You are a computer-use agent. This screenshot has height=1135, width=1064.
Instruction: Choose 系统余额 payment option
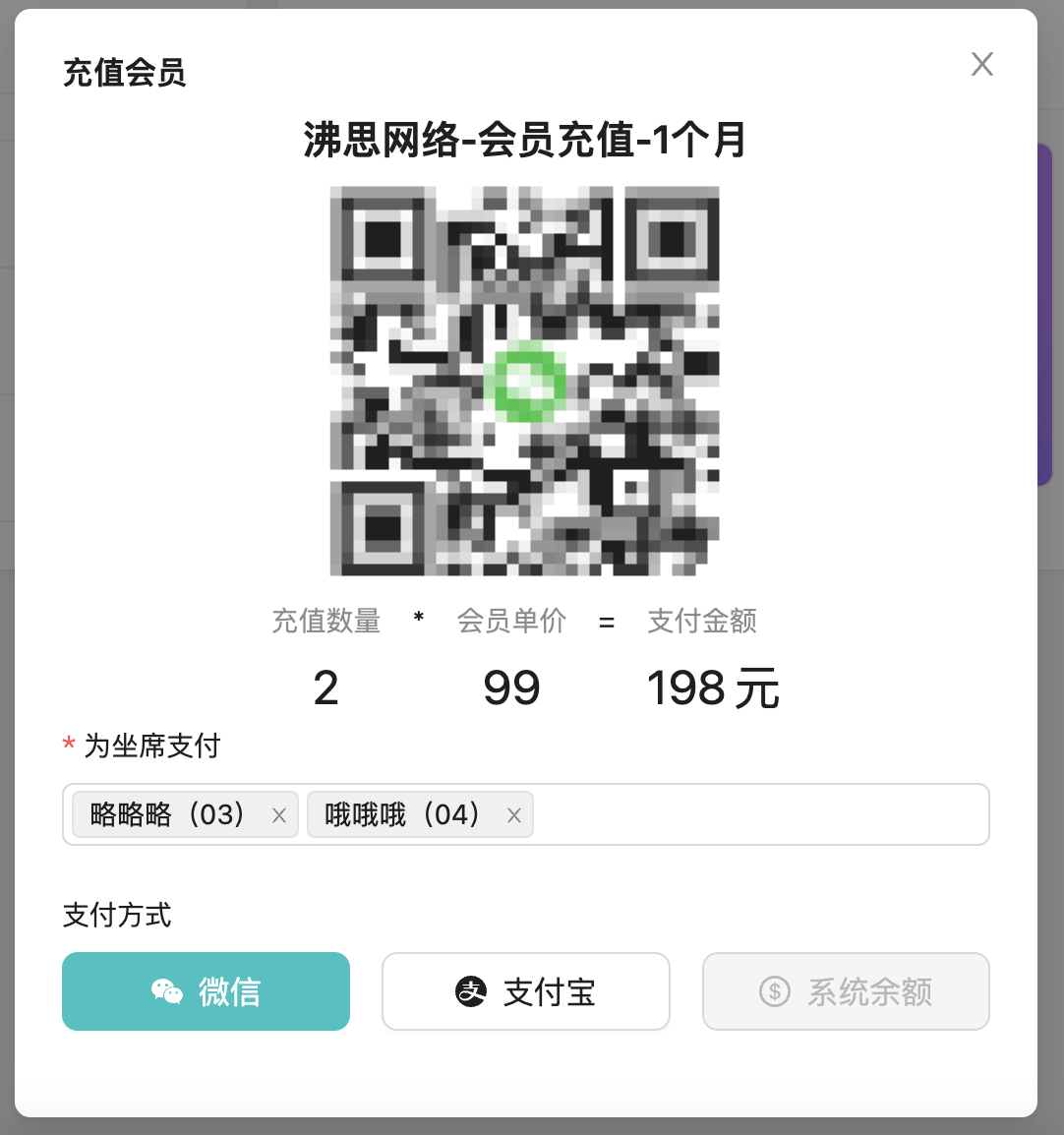click(x=845, y=991)
